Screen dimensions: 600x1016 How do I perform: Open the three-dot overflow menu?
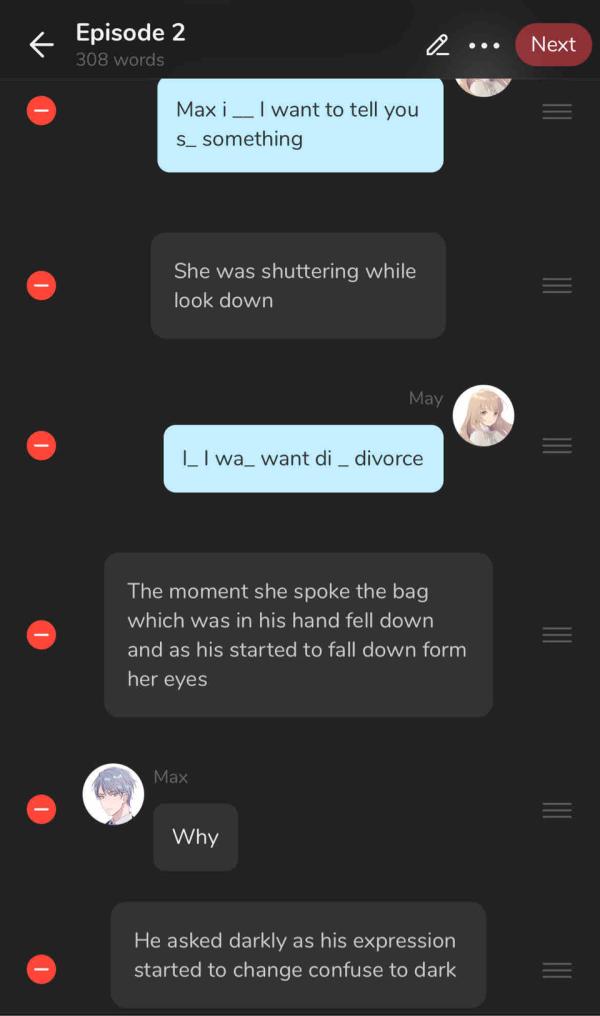pyautogui.click(x=484, y=45)
